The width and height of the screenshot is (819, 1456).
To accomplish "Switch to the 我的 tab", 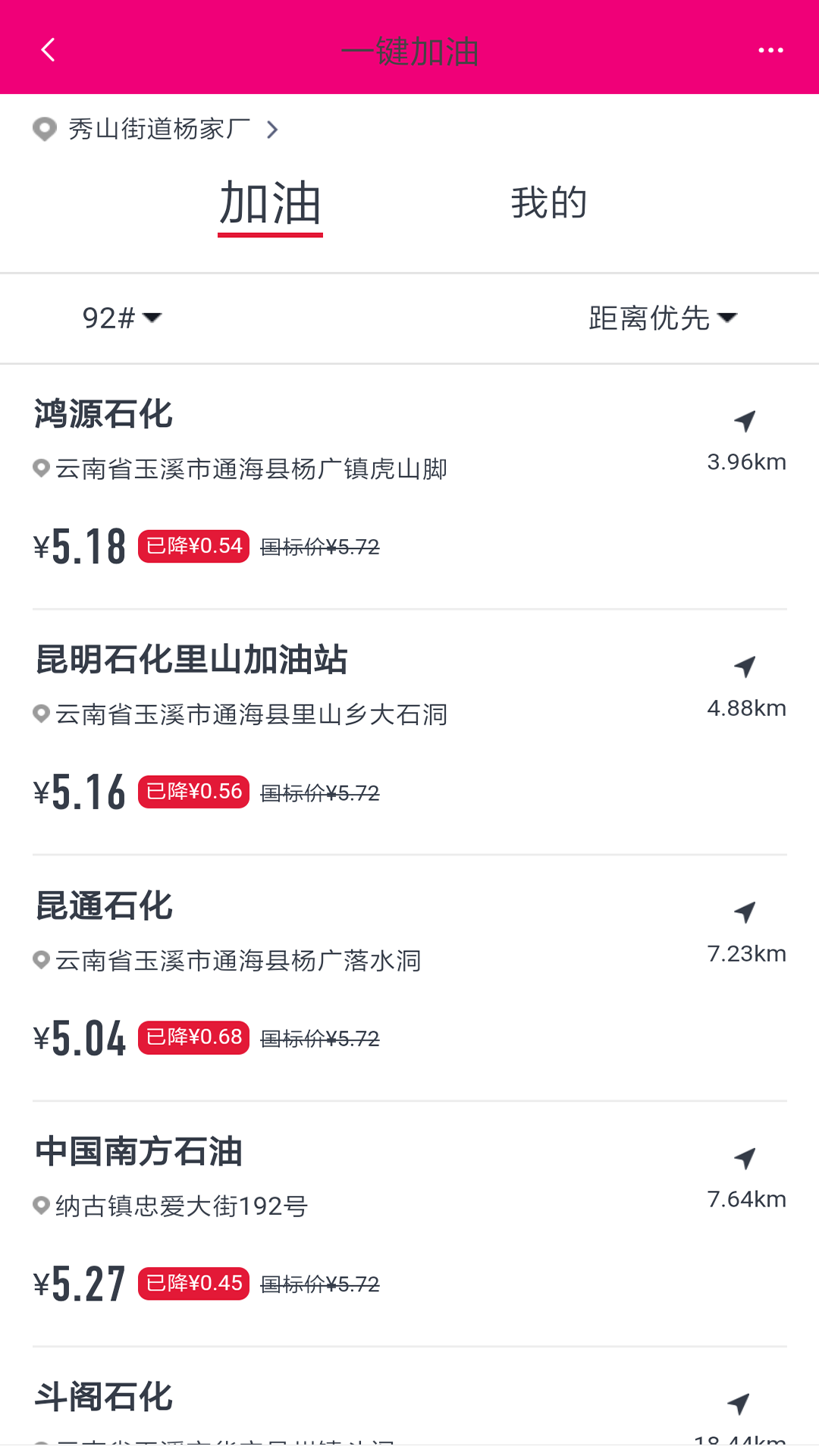I will coord(548,203).
